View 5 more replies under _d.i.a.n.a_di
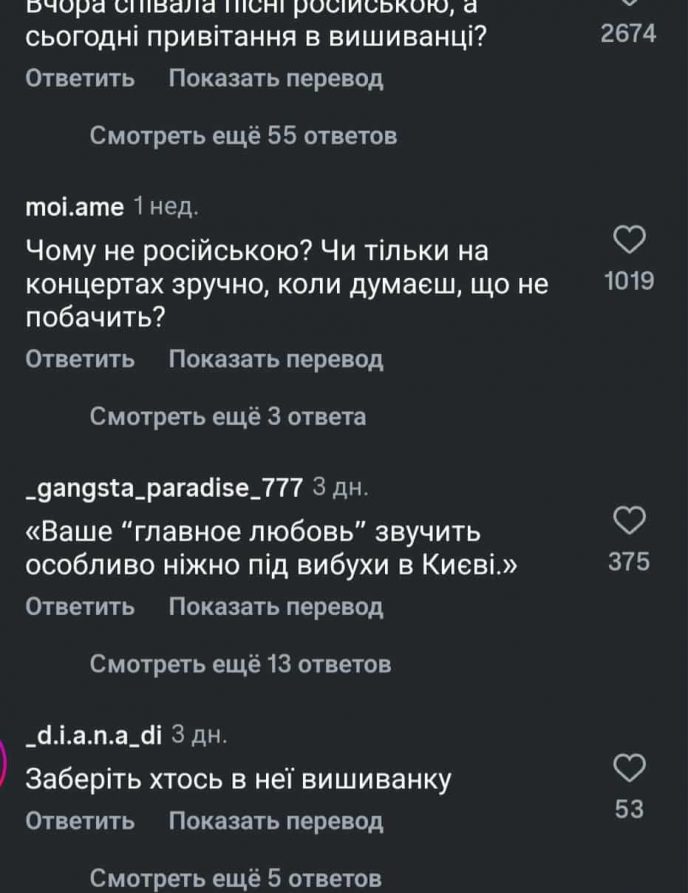 235,878
